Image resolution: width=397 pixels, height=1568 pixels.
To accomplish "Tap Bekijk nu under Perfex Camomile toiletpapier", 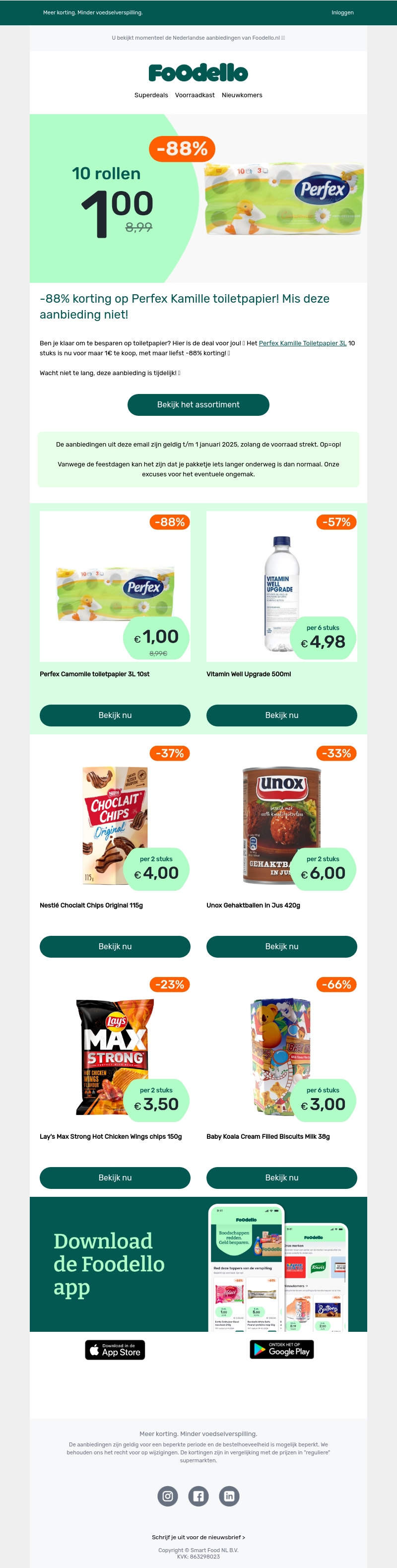I will [x=115, y=715].
